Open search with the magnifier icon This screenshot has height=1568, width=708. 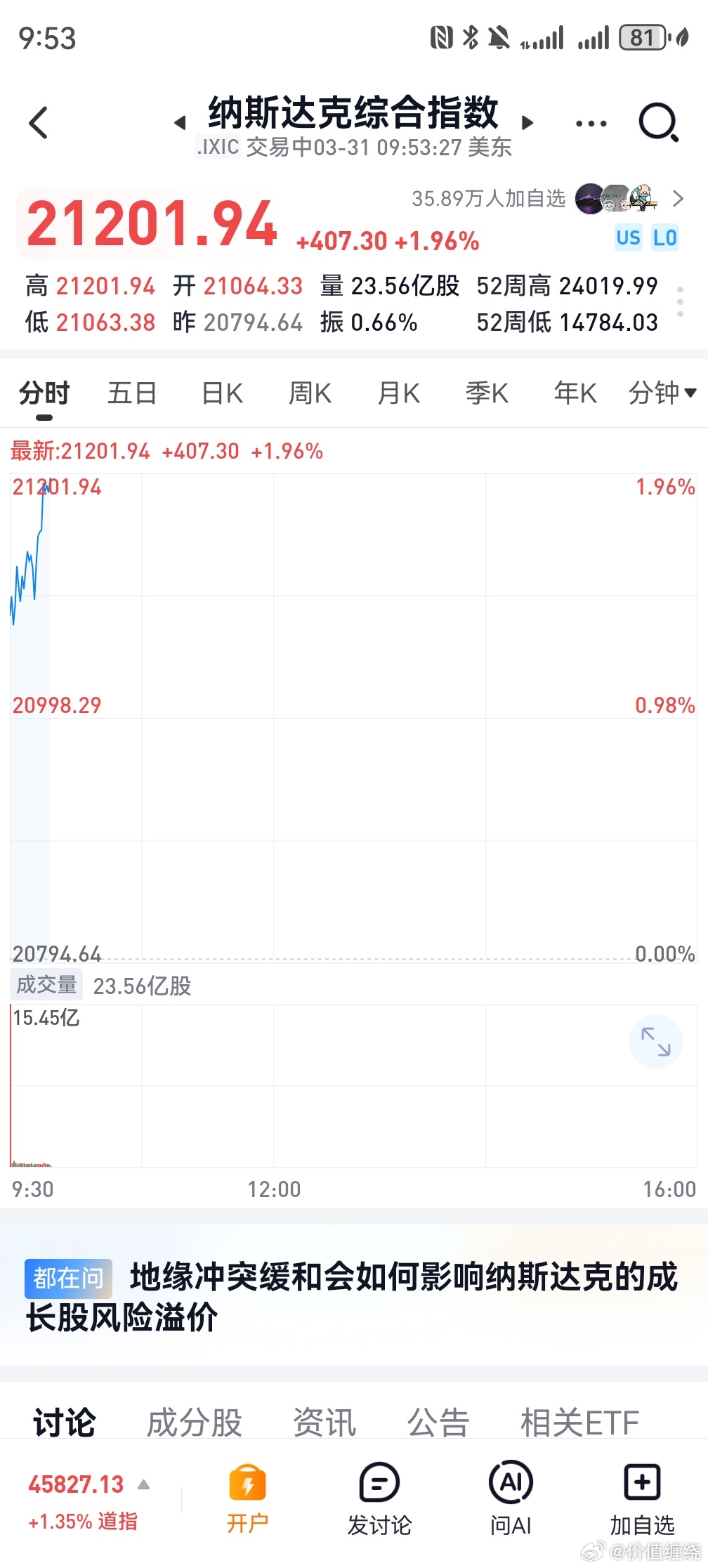click(657, 121)
